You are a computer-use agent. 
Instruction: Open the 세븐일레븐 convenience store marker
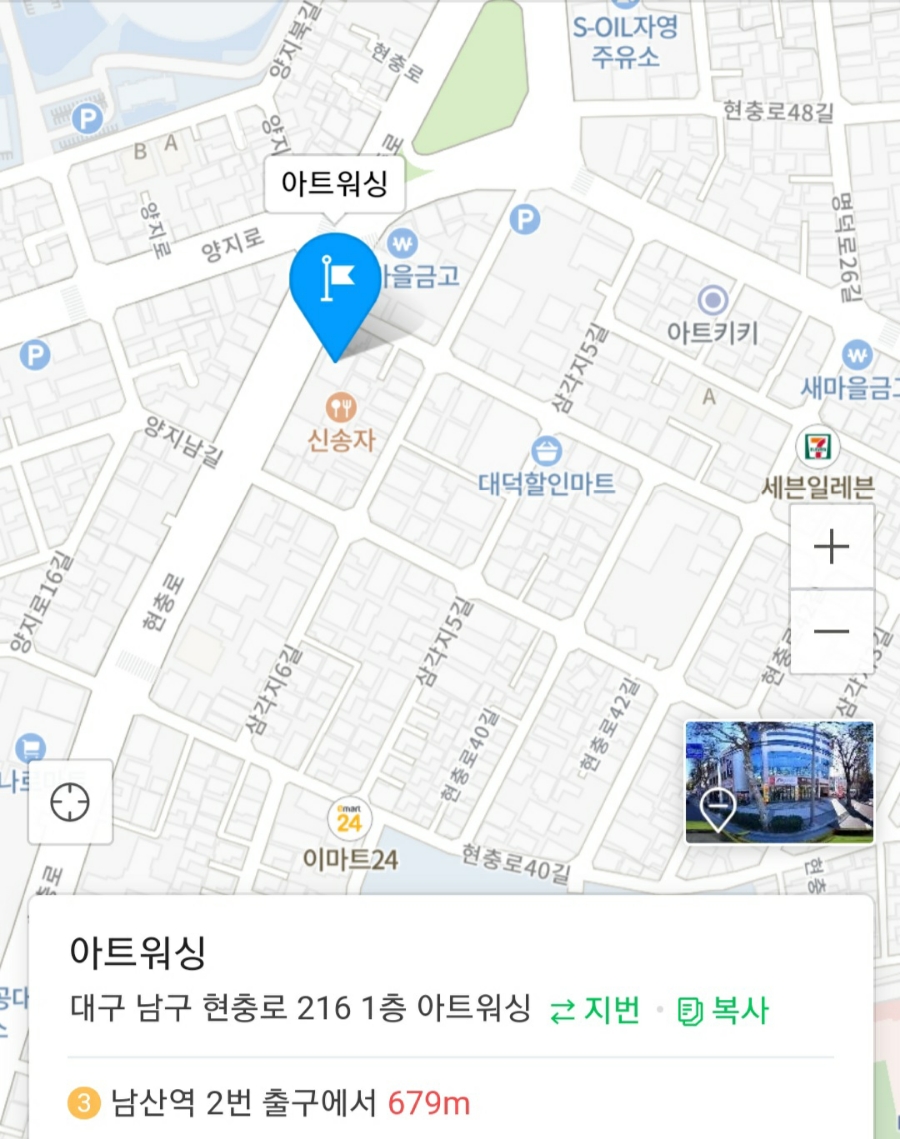click(x=817, y=447)
